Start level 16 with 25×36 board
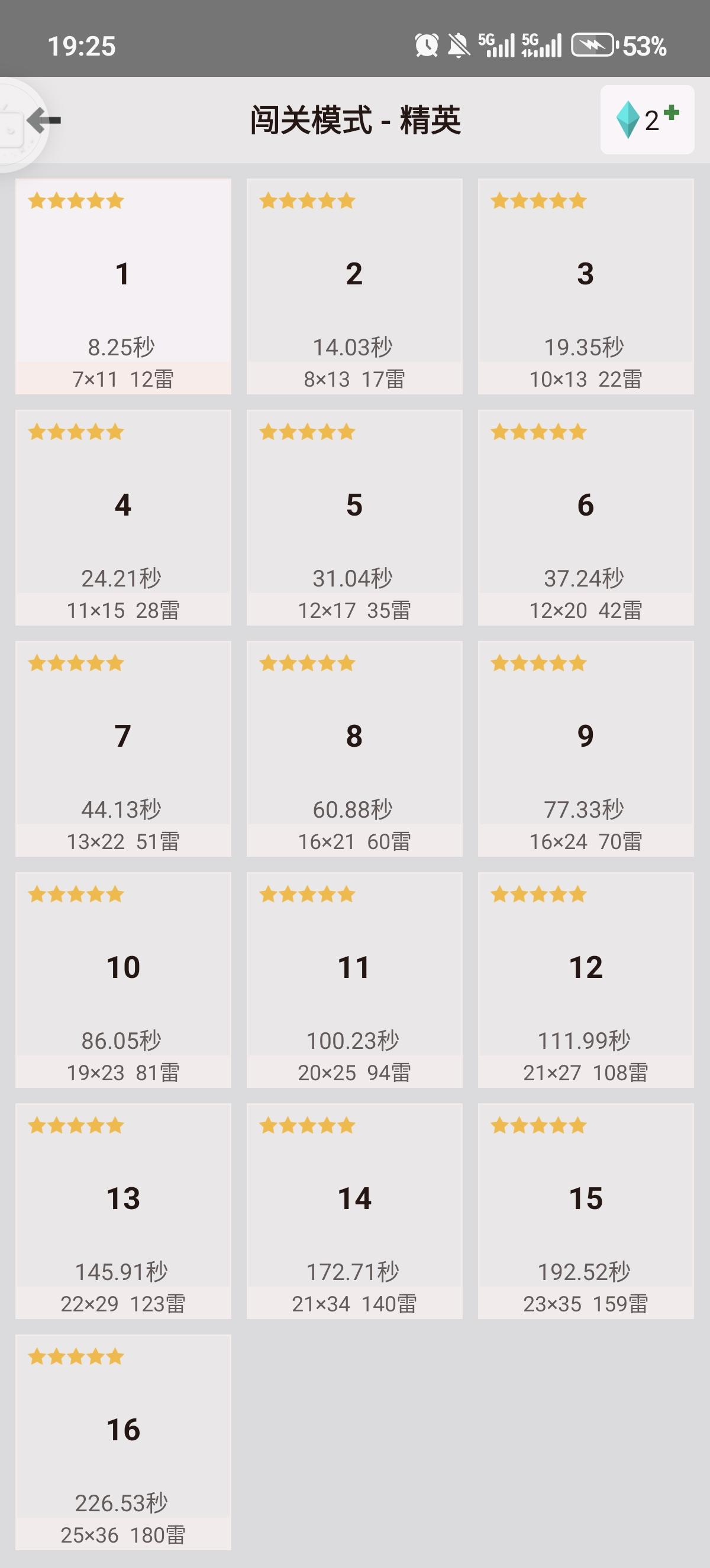Viewport: 710px width, 1568px height. pyautogui.click(x=122, y=1430)
